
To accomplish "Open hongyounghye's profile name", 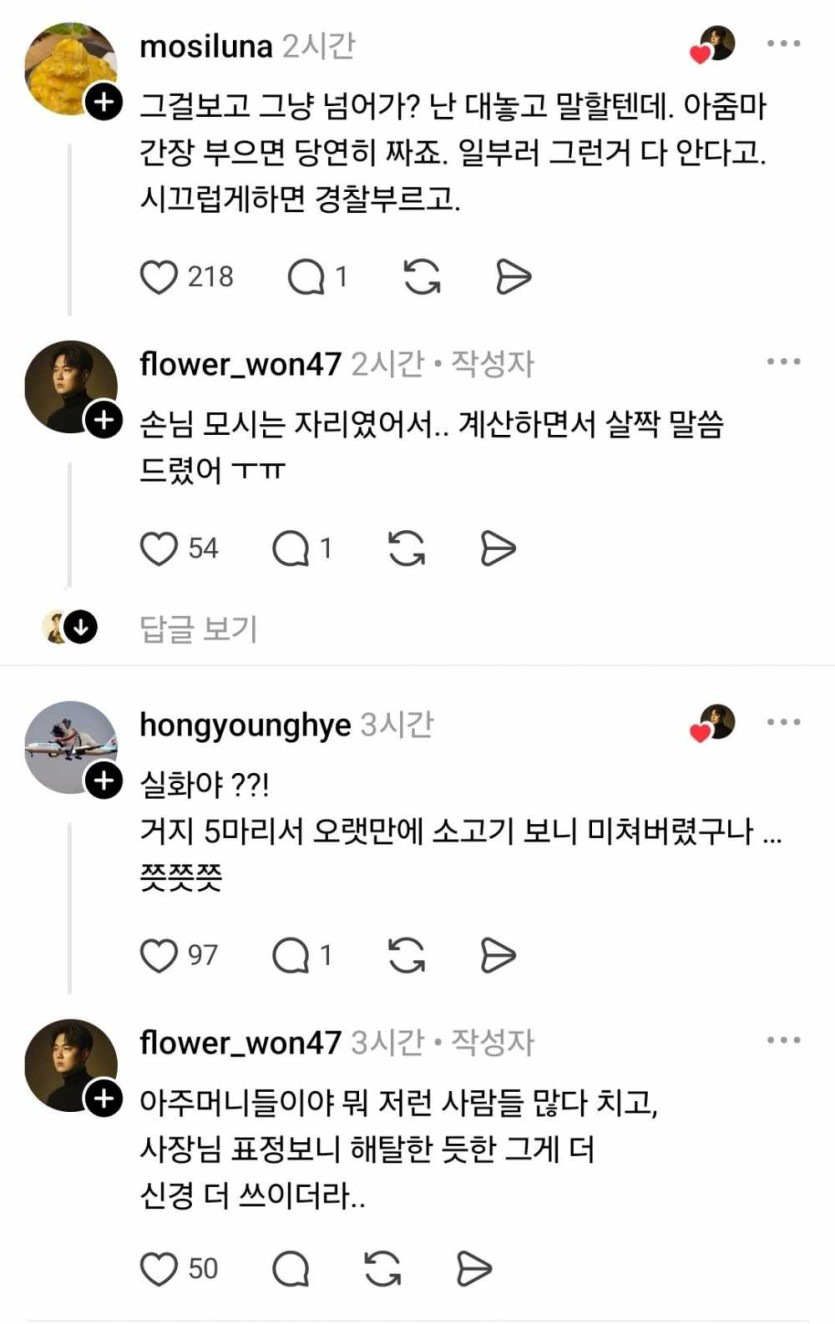I will (x=245, y=724).
